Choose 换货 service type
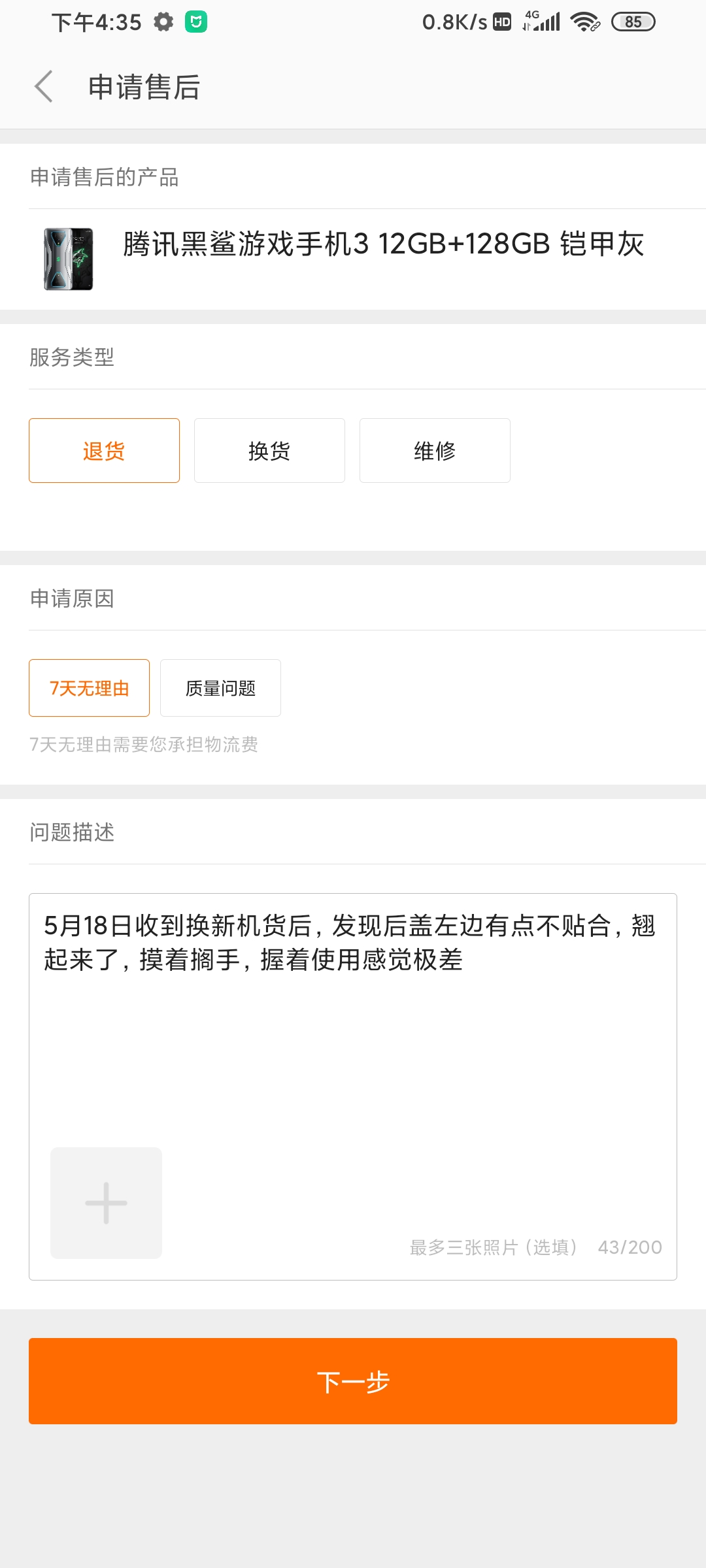Viewport: 706px width, 1568px height. [269, 451]
